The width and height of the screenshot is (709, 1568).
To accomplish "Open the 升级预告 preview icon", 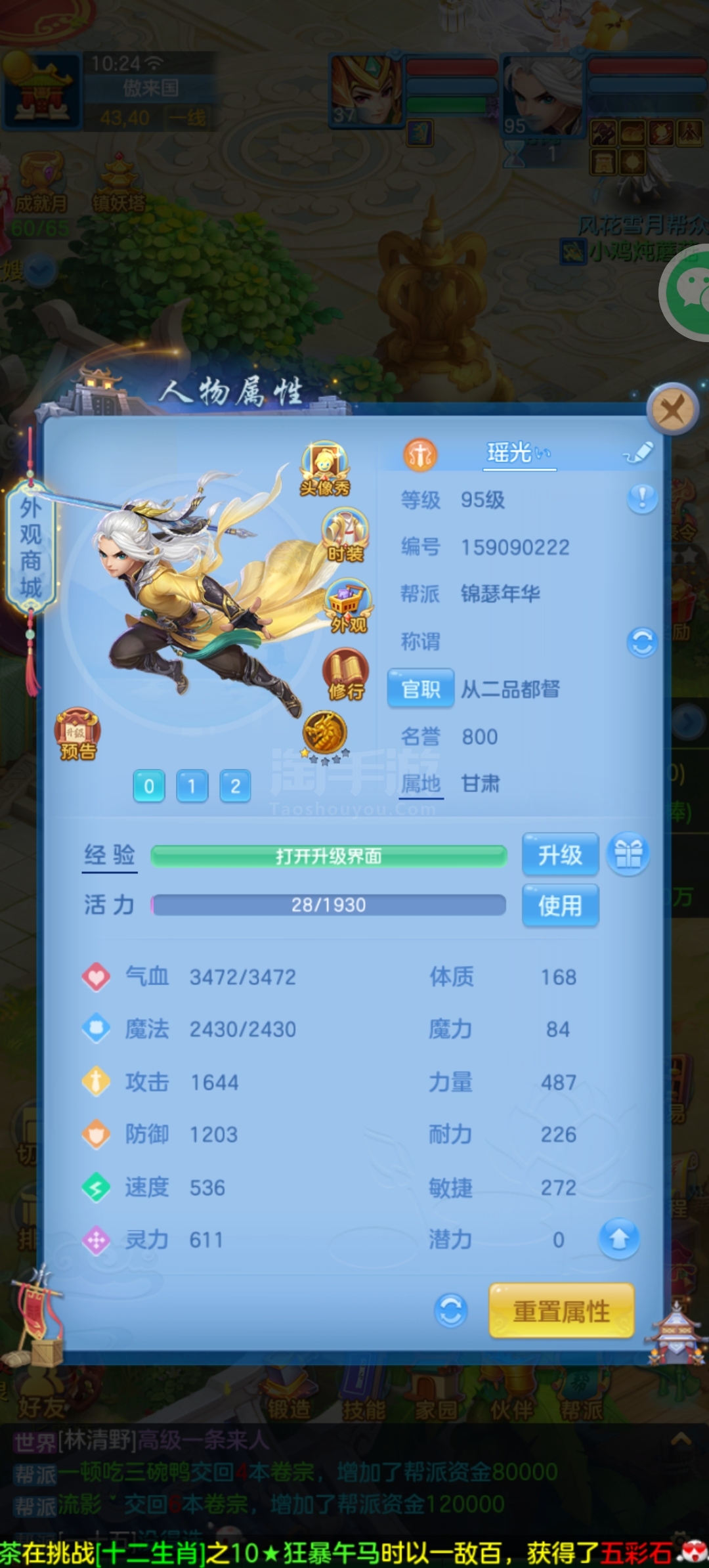I will pos(77,734).
